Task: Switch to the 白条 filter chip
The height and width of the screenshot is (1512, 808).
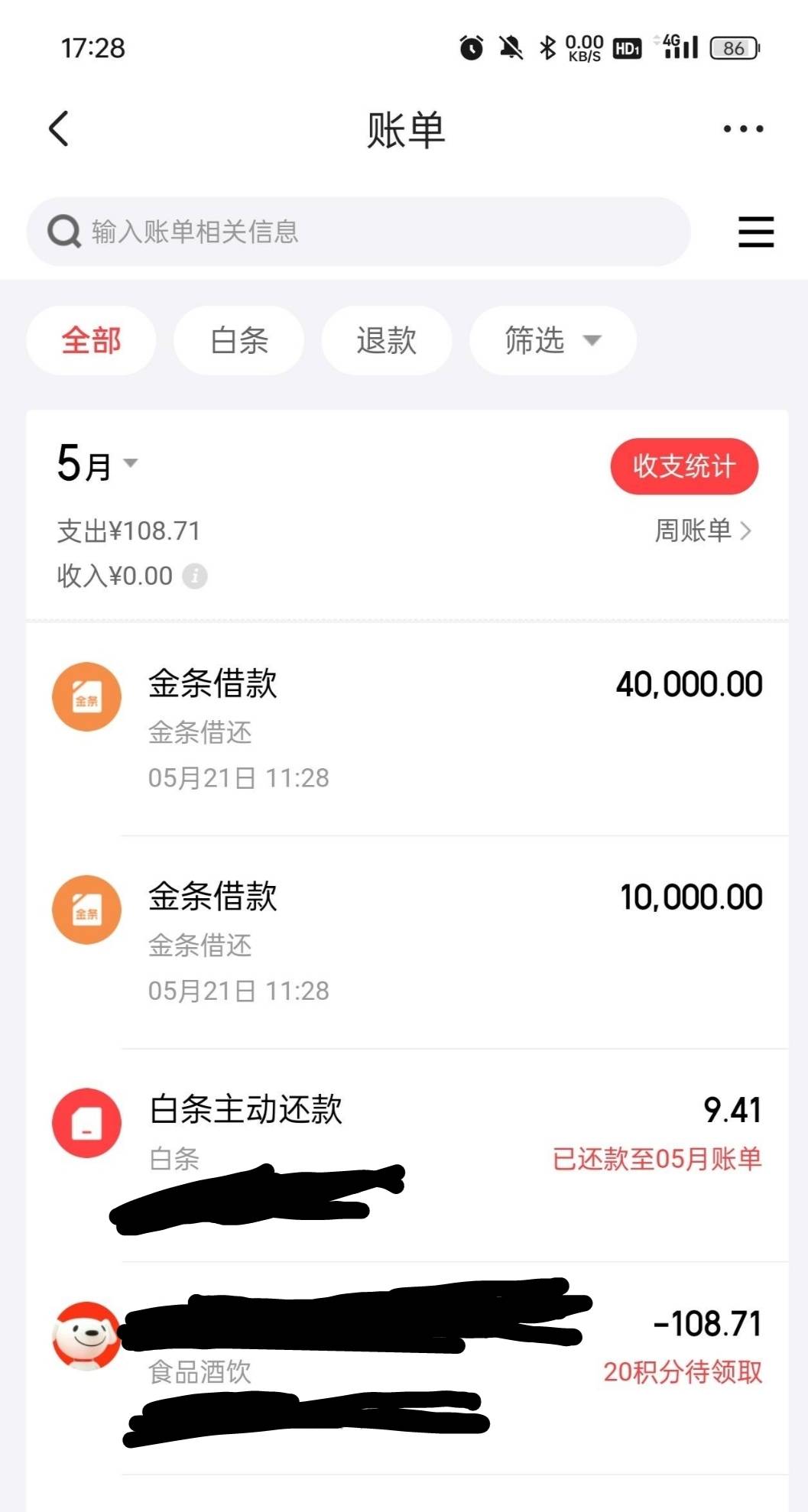Action: click(239, 340)
